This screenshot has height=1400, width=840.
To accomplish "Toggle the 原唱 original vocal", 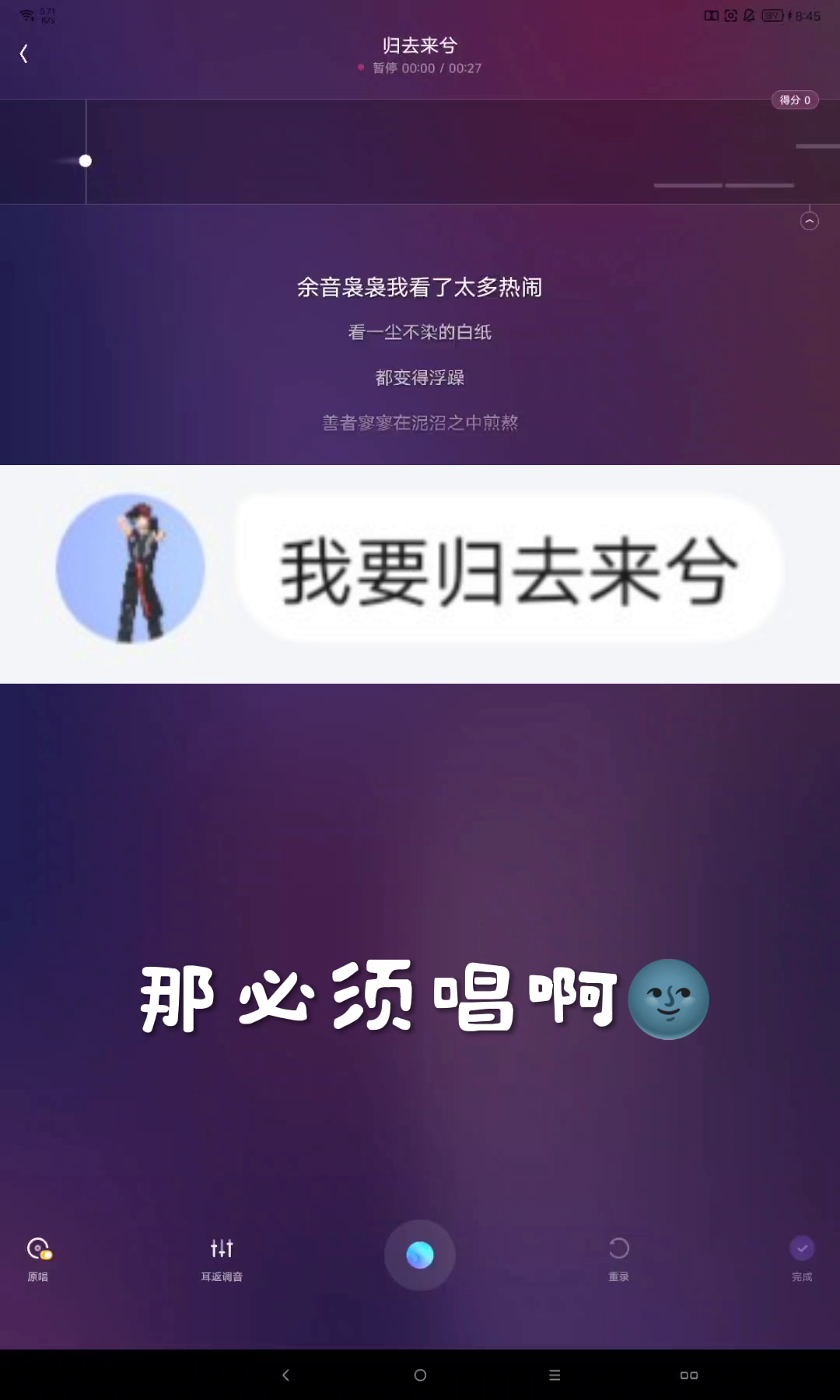I will pos(38,1256).
